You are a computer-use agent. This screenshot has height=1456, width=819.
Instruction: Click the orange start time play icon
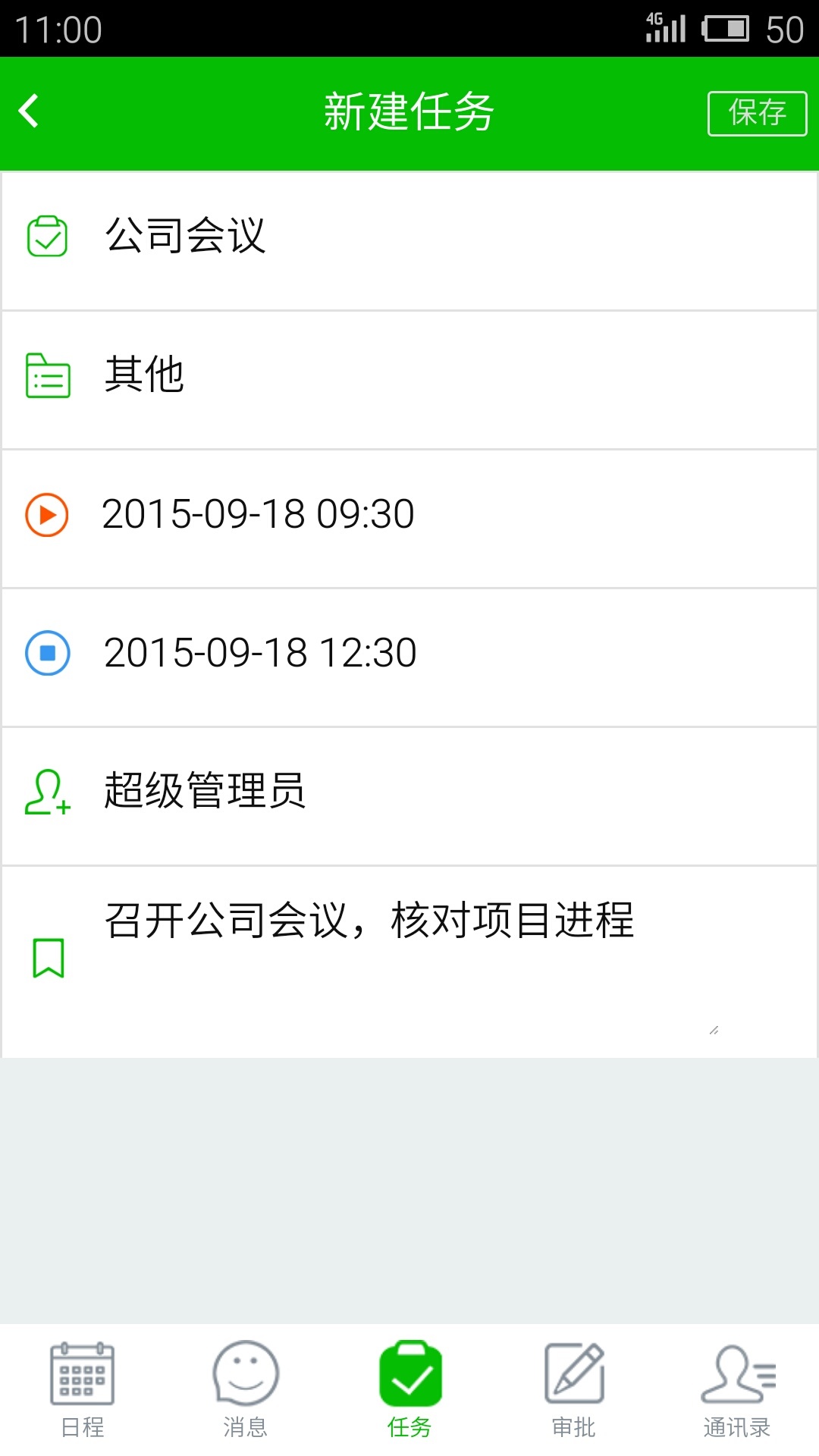[x=48, y=514]
